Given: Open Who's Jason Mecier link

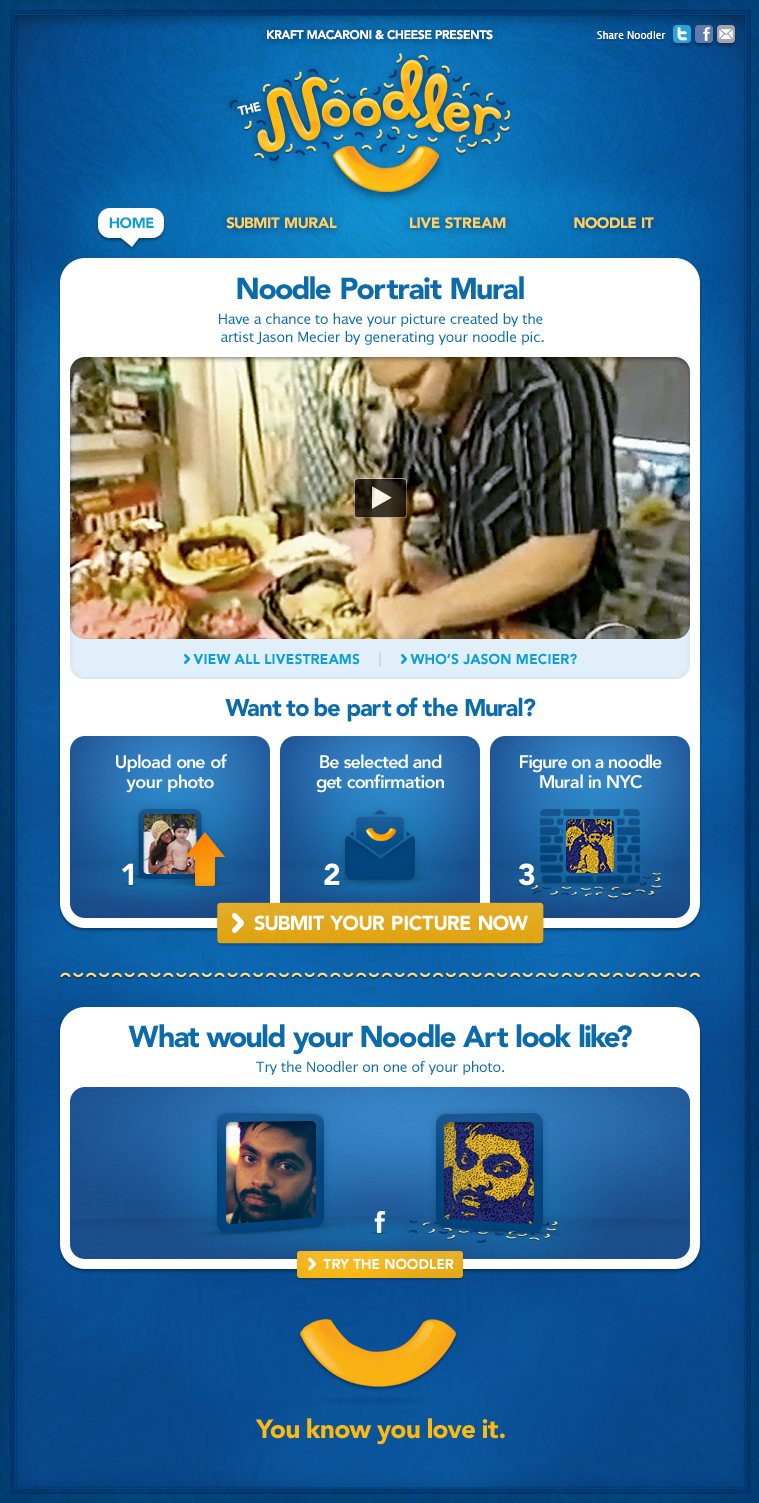Looking at the screenshot, I should (x=488, y=659).
